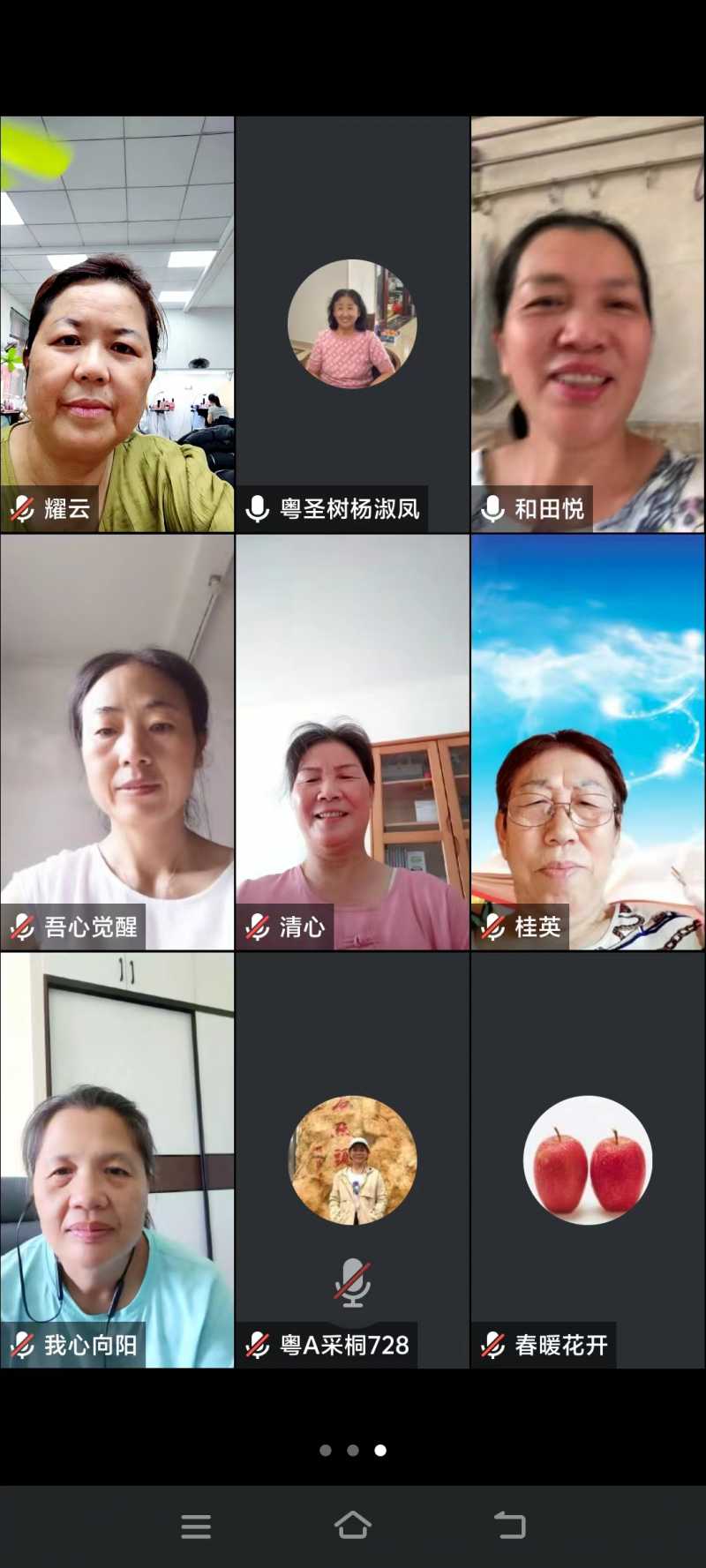Tap 桂英's video tile

(x=588, y=742)
